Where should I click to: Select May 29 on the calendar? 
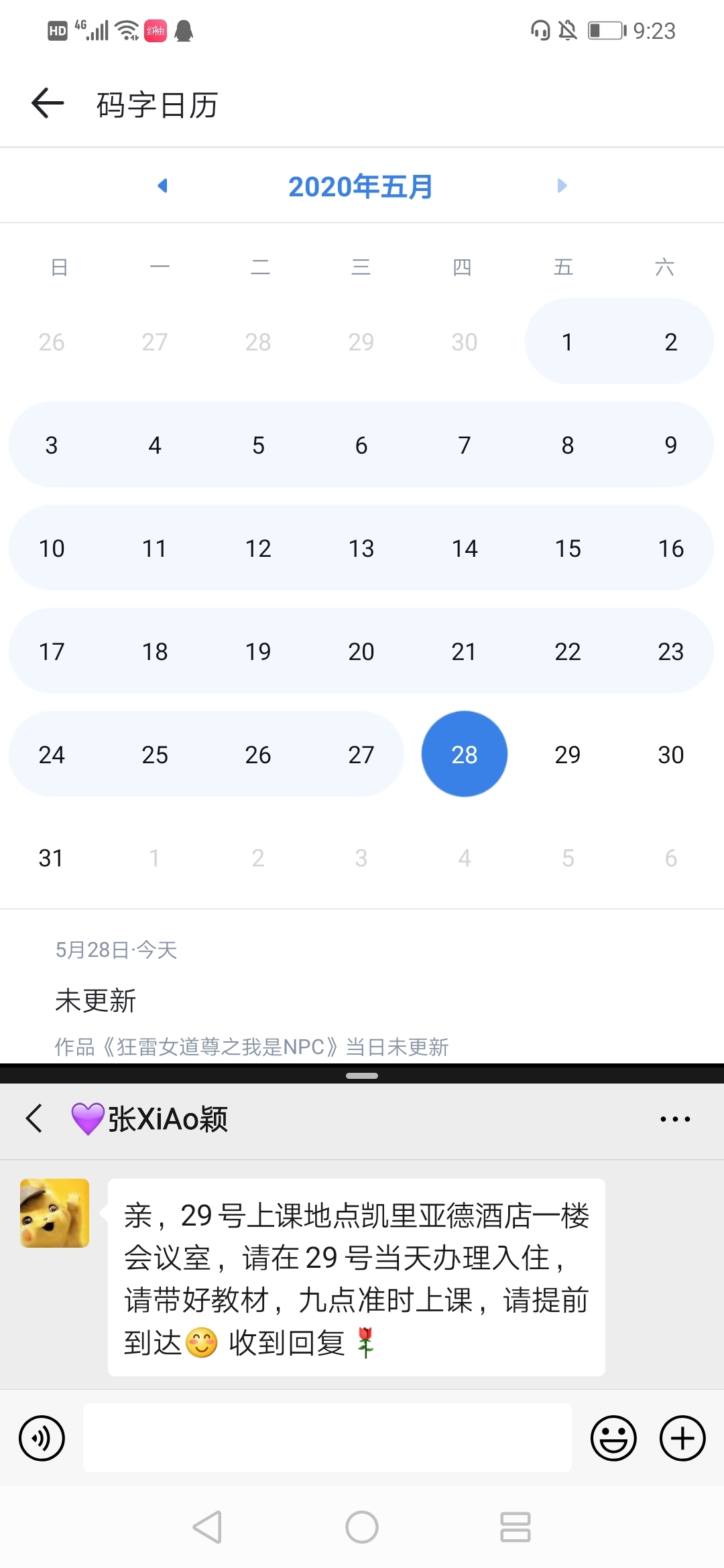coord(567,755)
